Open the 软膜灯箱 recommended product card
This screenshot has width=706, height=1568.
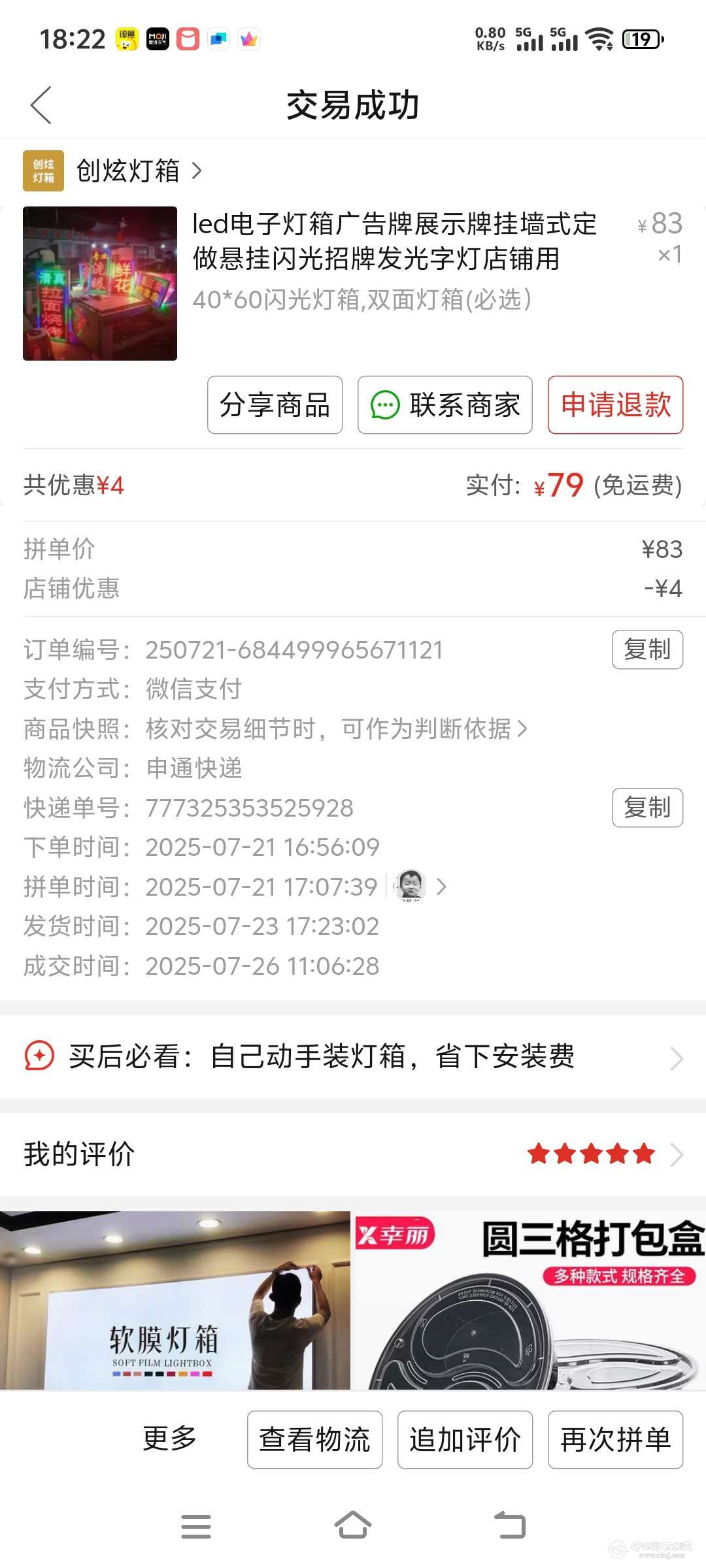click(175, 1300)
